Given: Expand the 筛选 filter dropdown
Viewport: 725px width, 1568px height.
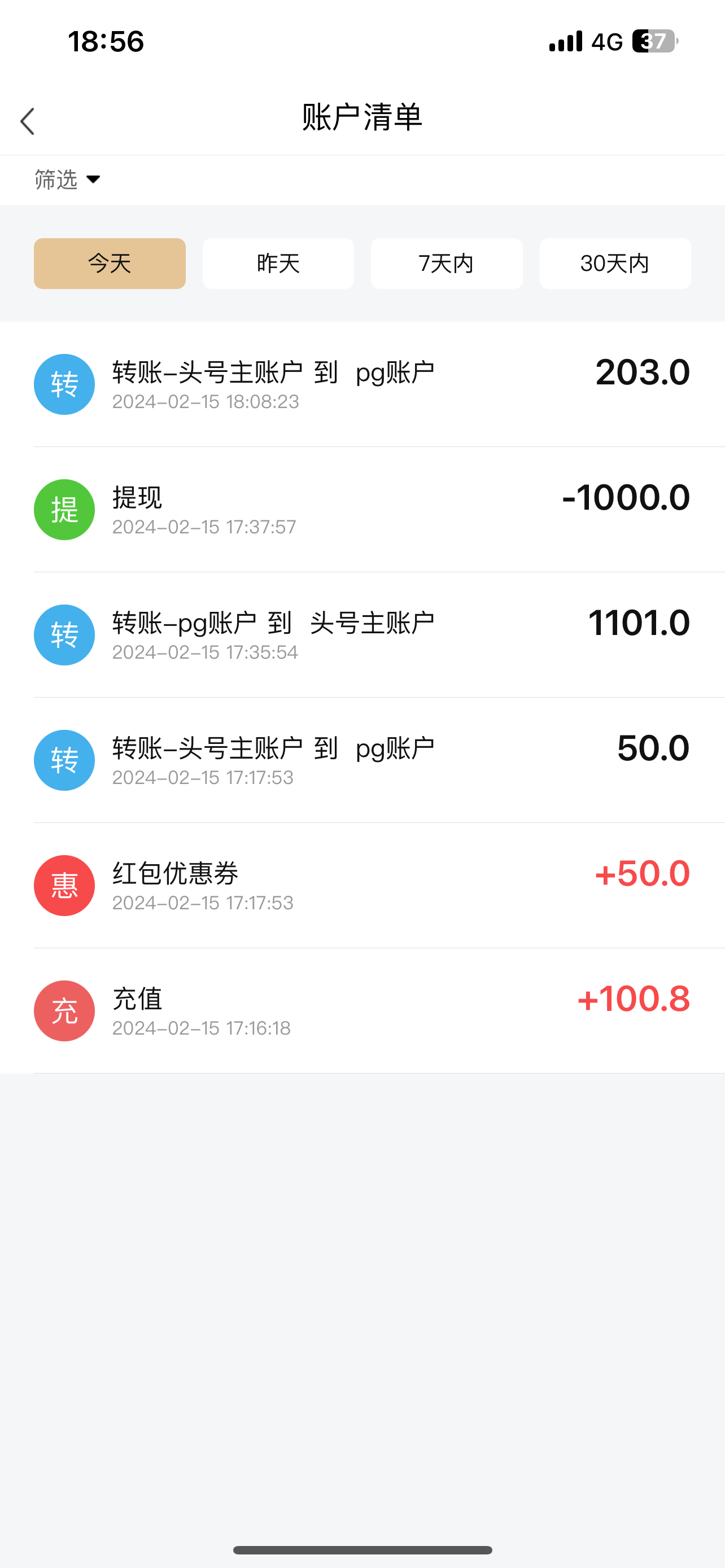Looking at the screenshot, I should click(67, 179).
